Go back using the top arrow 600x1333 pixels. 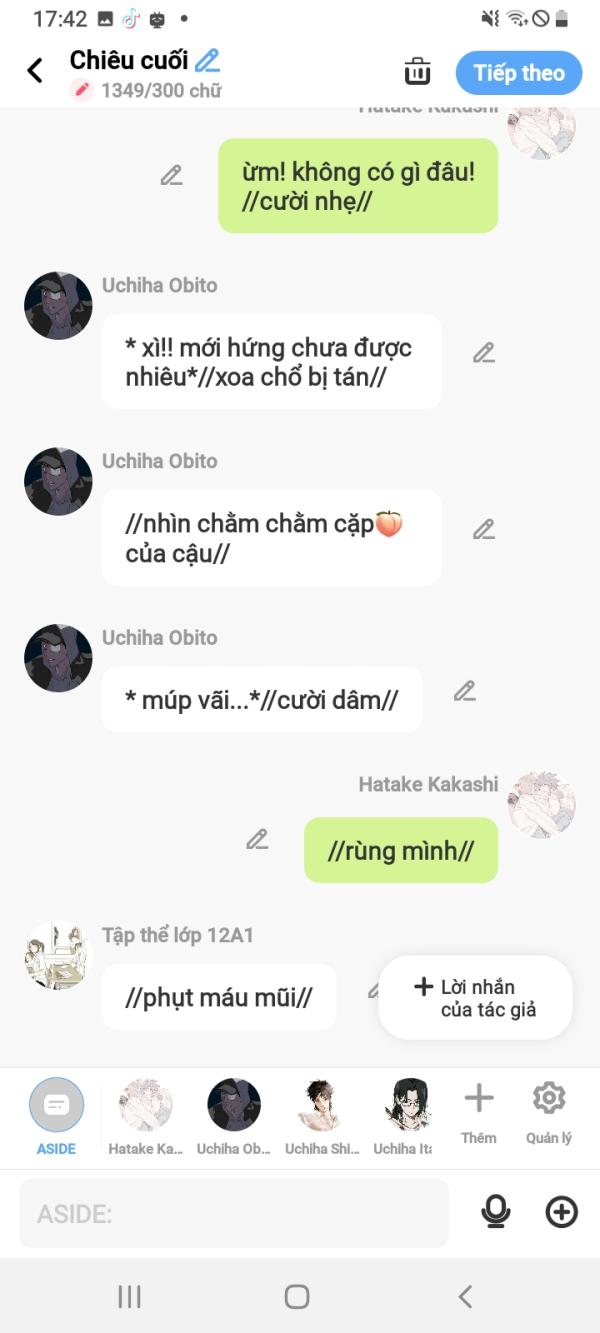click(x=35, y=71)
